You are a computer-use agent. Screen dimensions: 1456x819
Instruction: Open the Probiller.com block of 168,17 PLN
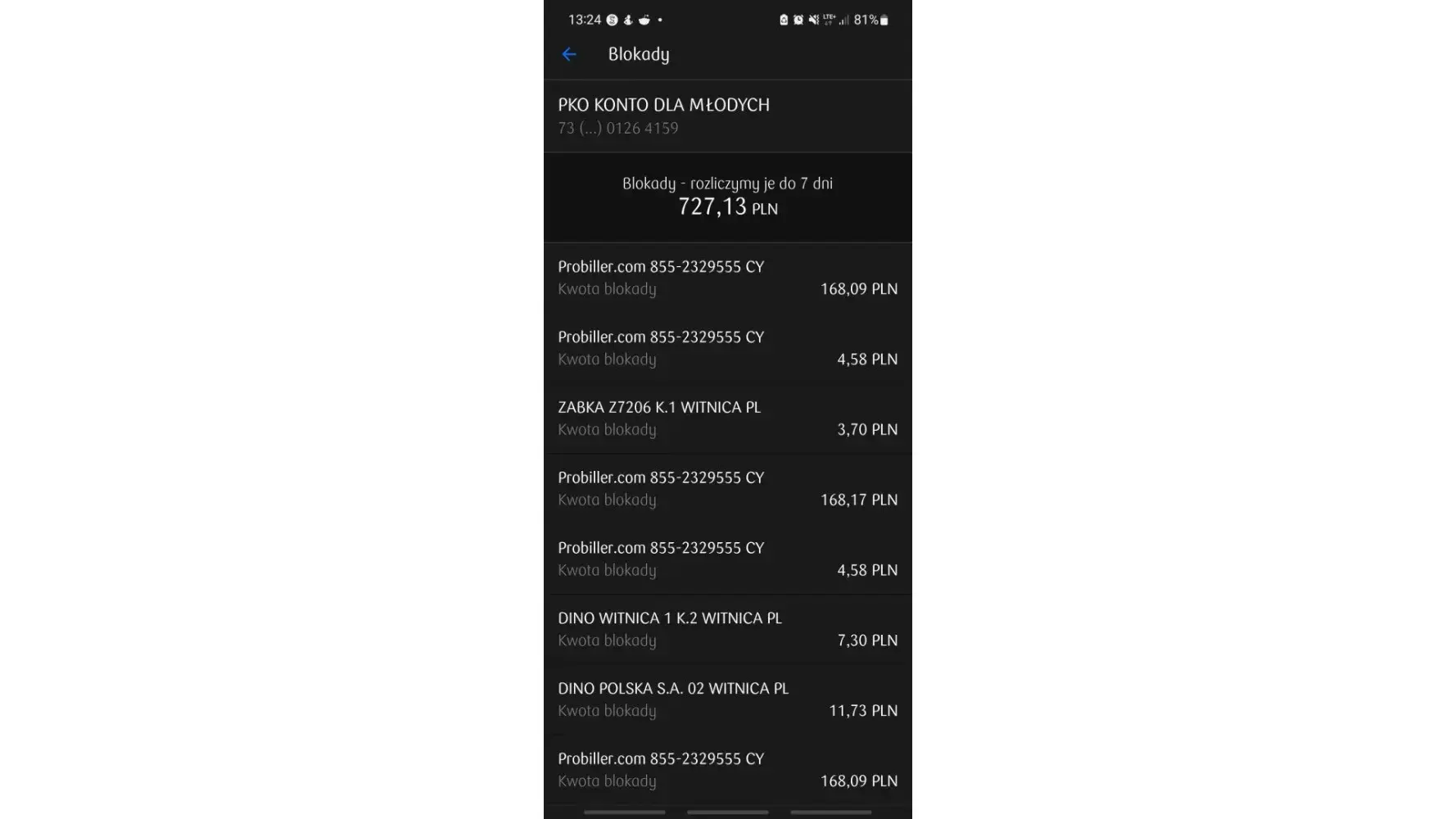(x=727, y=489)
